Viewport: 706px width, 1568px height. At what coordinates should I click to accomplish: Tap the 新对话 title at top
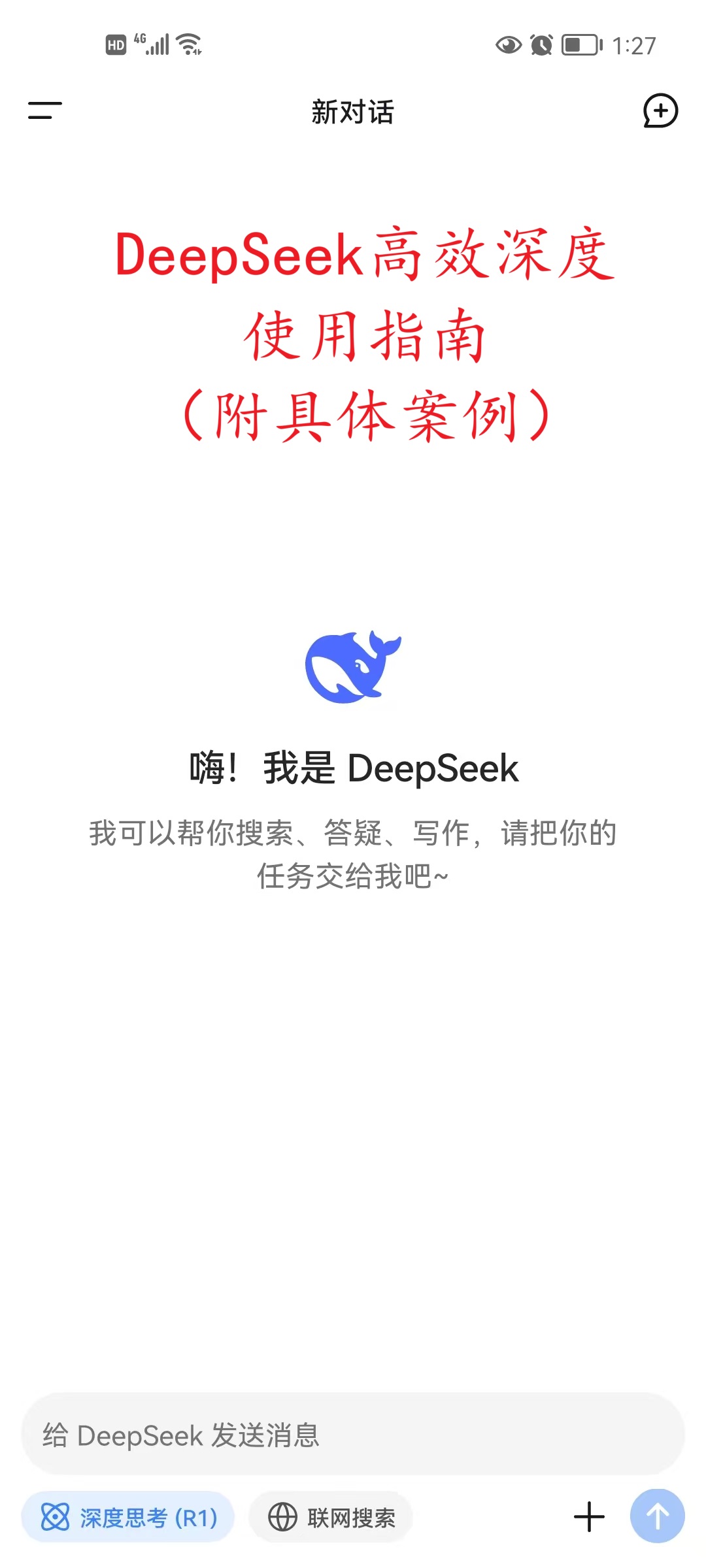353,111
